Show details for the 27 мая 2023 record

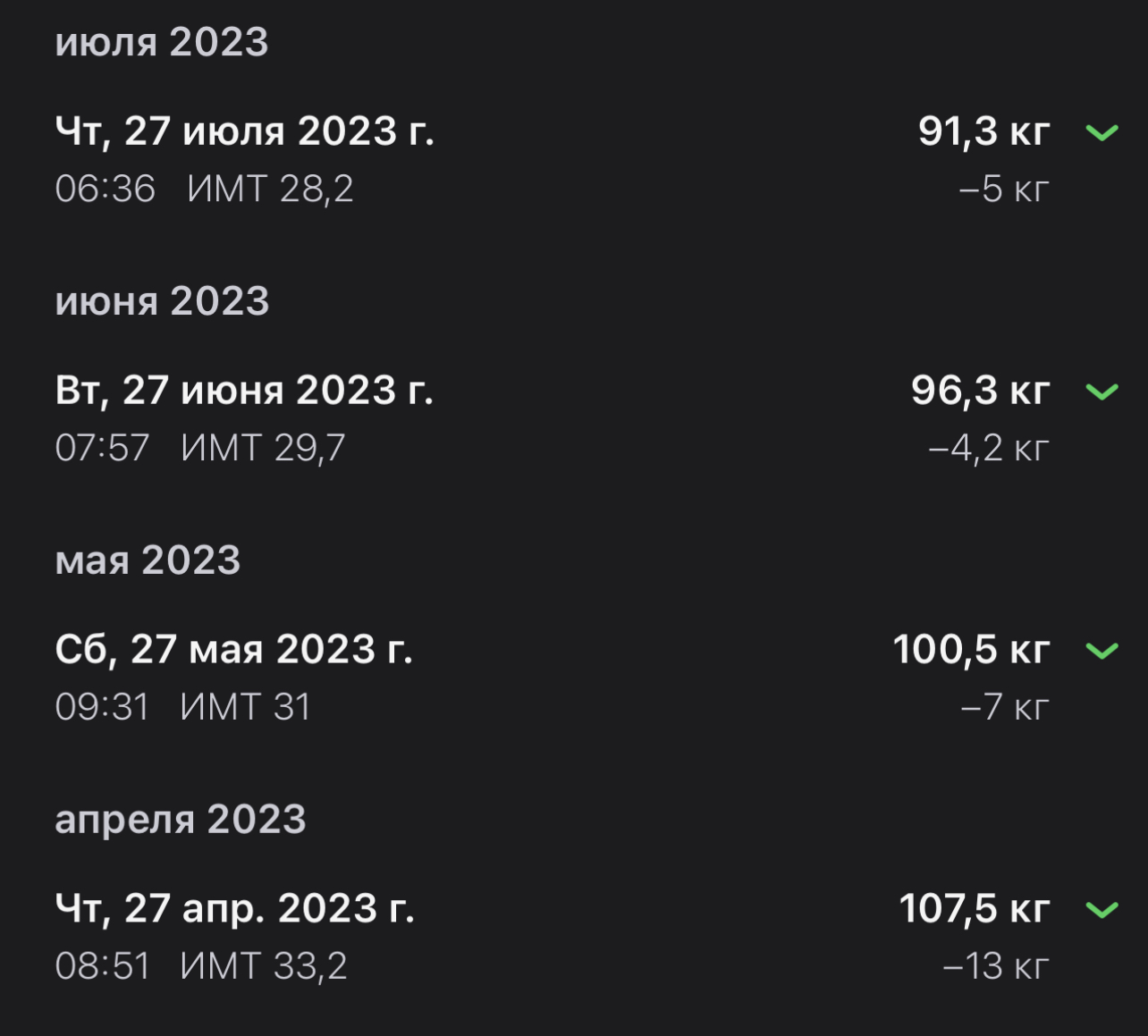[x=1102, y=651]
